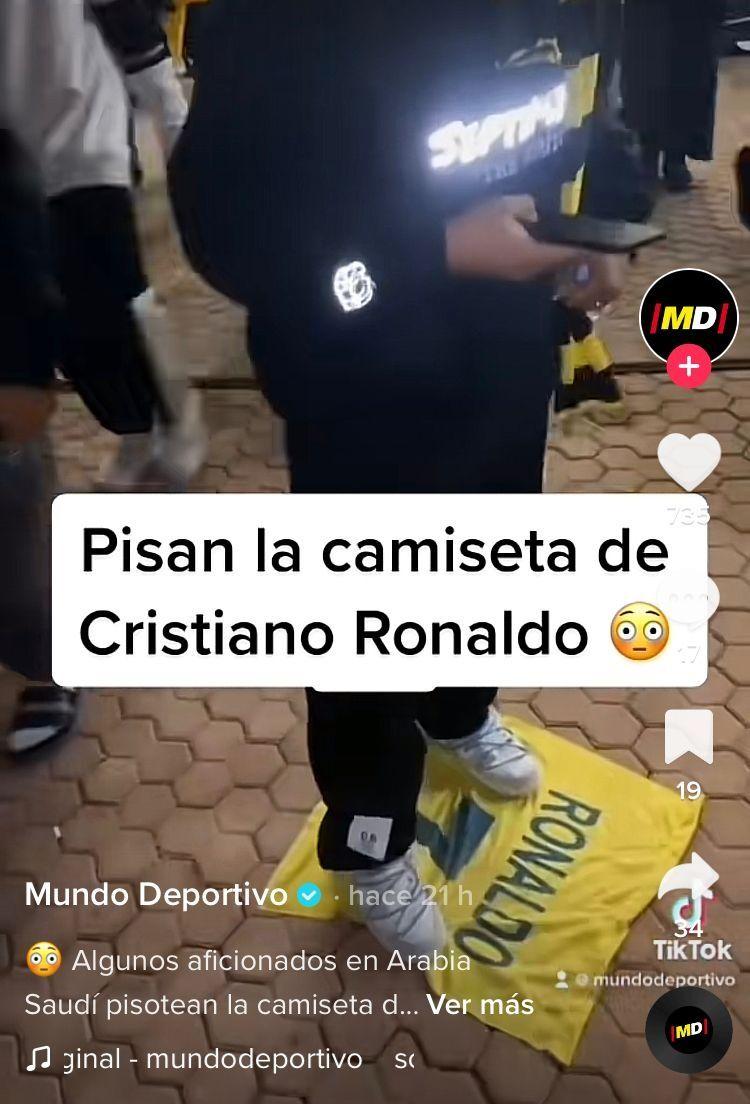Follow Mundo Deportivo with the plus button
This screenshot has height=1104, width=750.
click(688, 368)
